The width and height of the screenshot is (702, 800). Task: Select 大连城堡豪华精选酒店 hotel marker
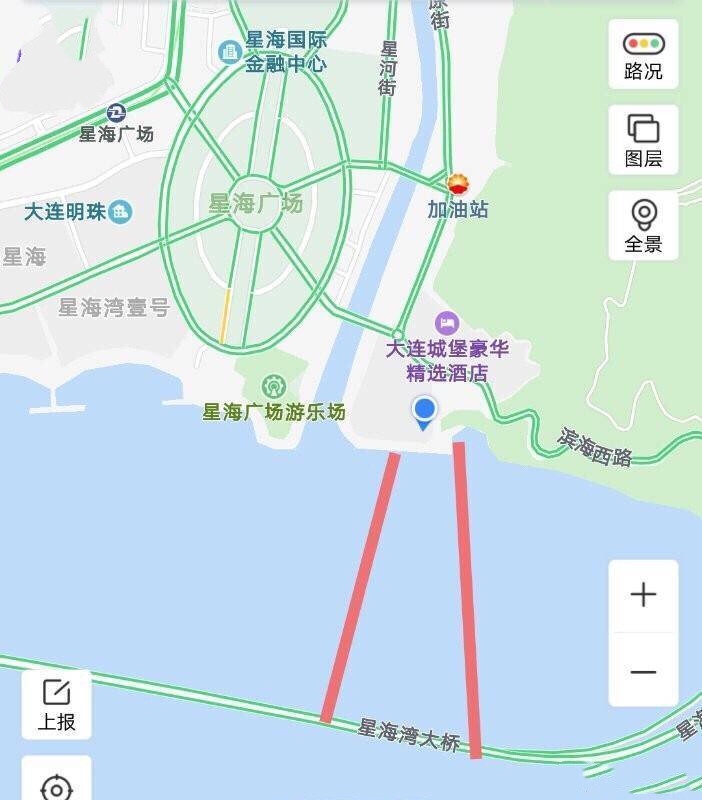point(446,323)
